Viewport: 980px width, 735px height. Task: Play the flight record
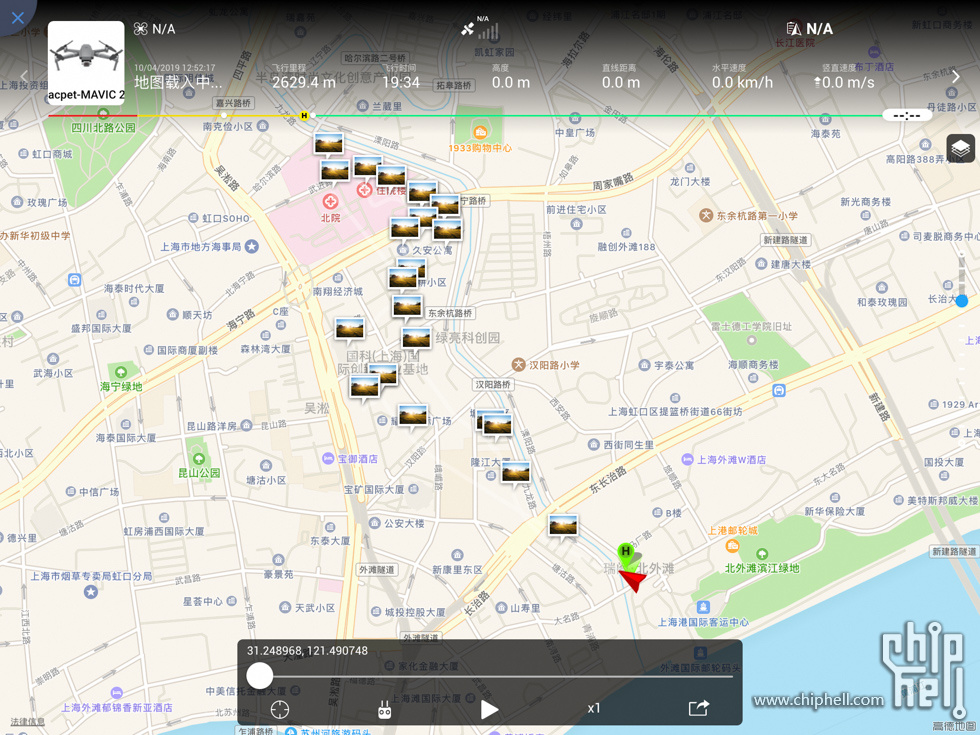(x=489, y=709)
